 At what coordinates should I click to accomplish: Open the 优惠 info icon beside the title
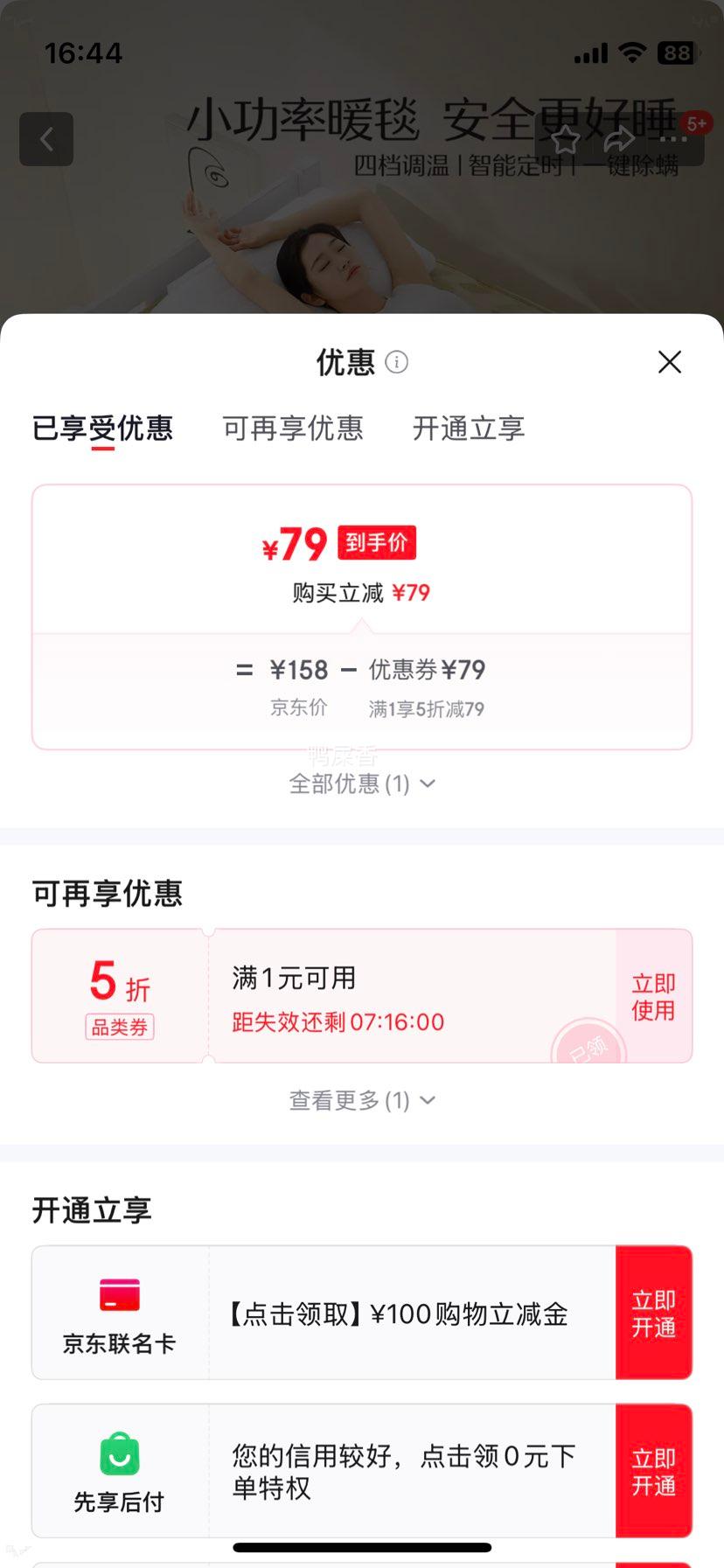(395, 361)
